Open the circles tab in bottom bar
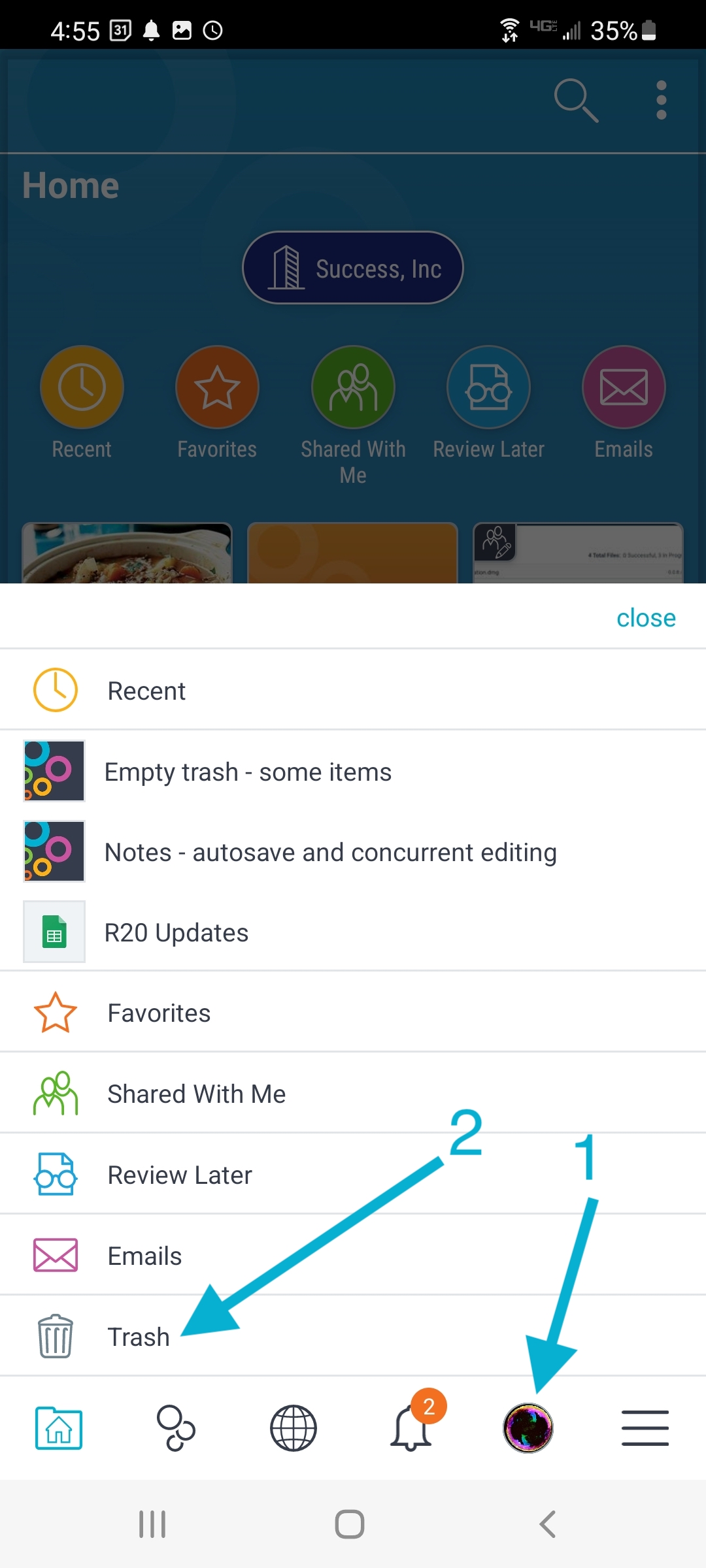Image resolution: width=706 pixels, height=1568 pixels. point(176,1428)
